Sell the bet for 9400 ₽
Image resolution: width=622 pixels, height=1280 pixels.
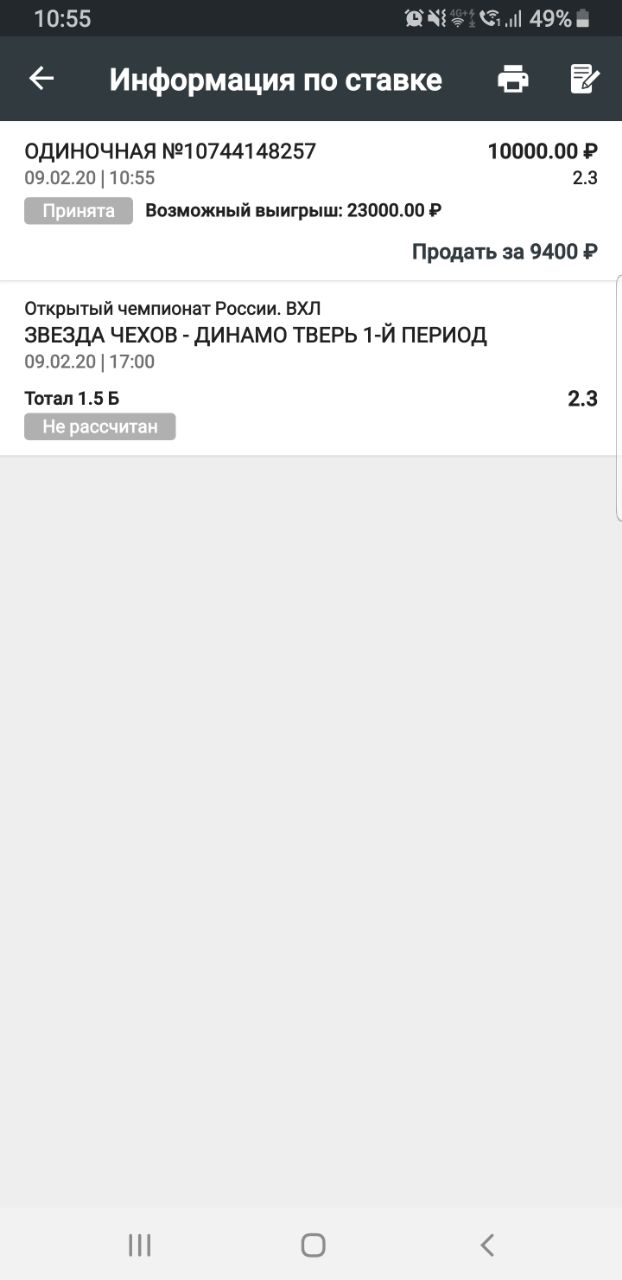click(x=505, y=251)
